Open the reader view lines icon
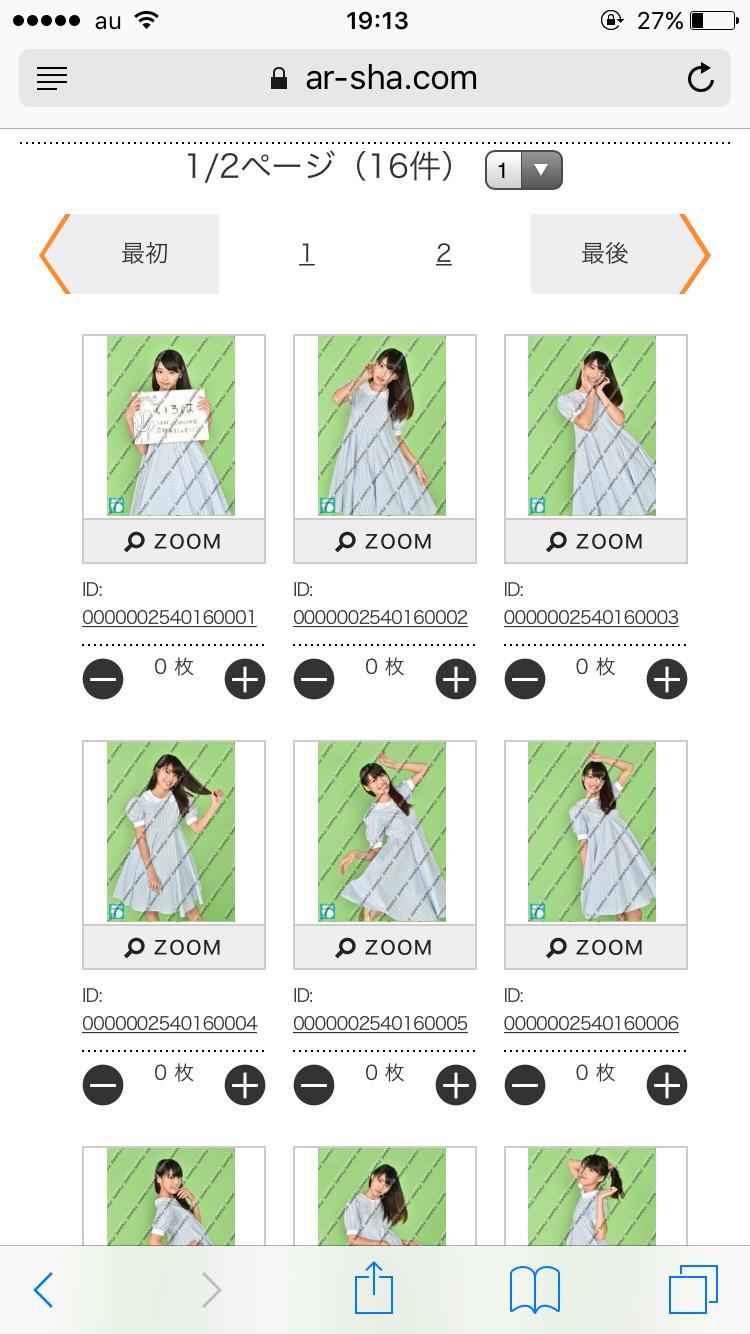This screenshot has width=750, height=1334. coord(52,78)
